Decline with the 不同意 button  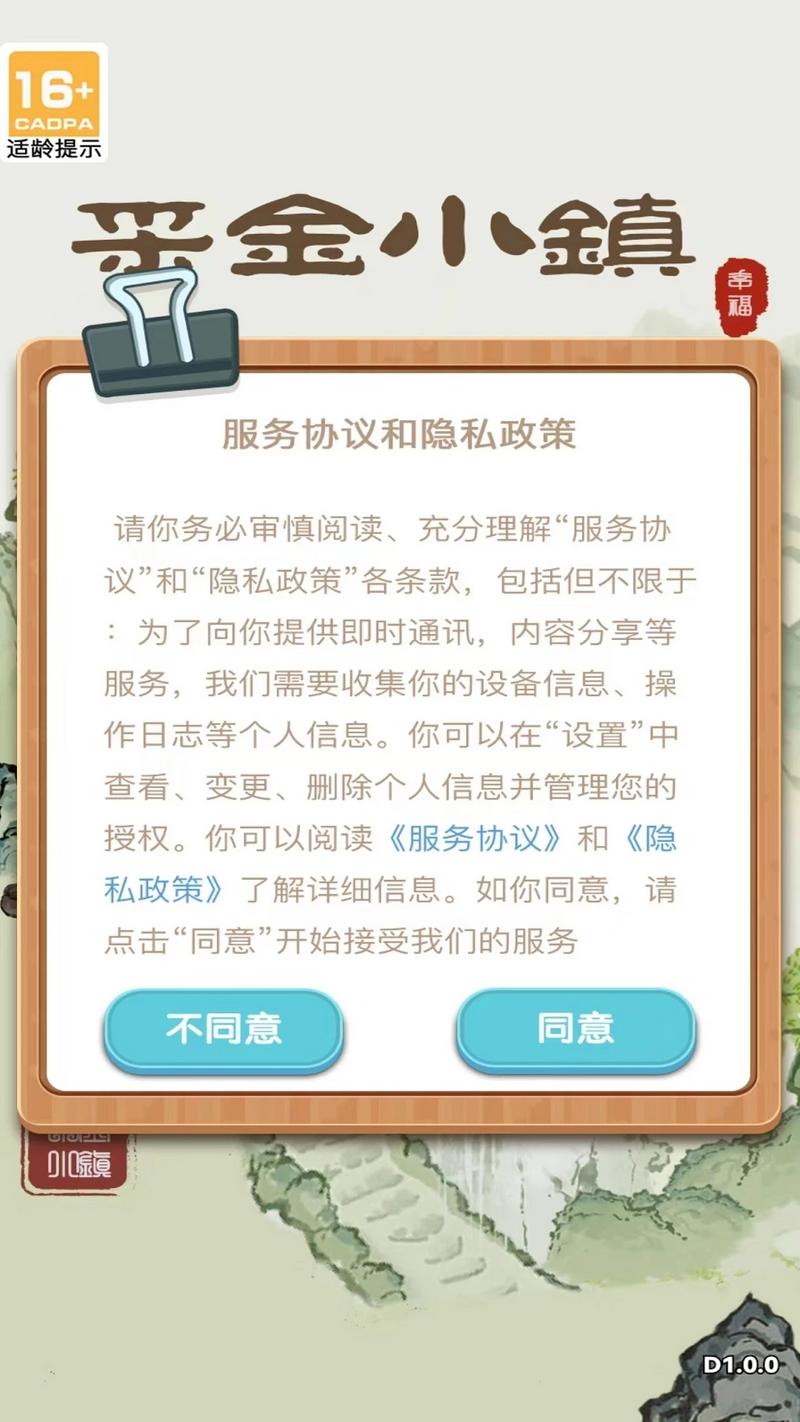[x=223, y=1030]
